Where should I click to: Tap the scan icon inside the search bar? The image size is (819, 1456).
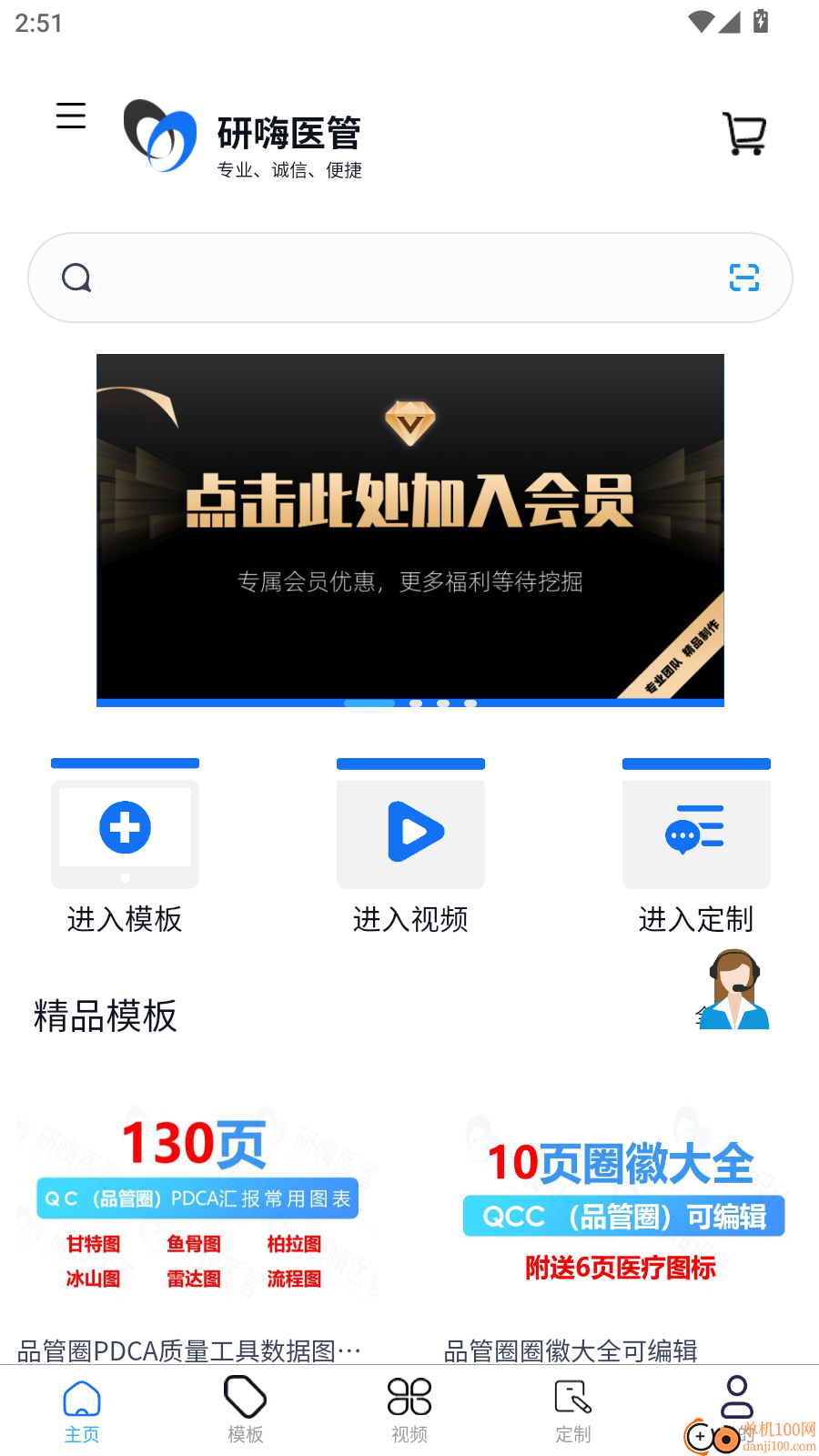coord(744,278)
